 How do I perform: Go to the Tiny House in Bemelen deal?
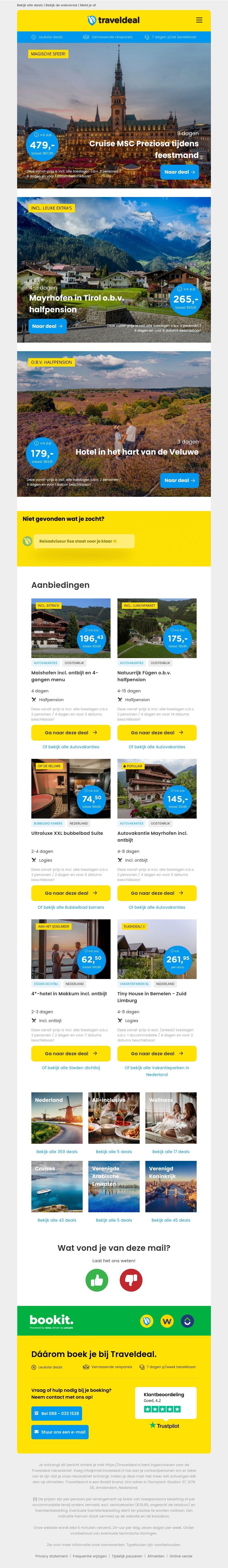(157, 1054)
